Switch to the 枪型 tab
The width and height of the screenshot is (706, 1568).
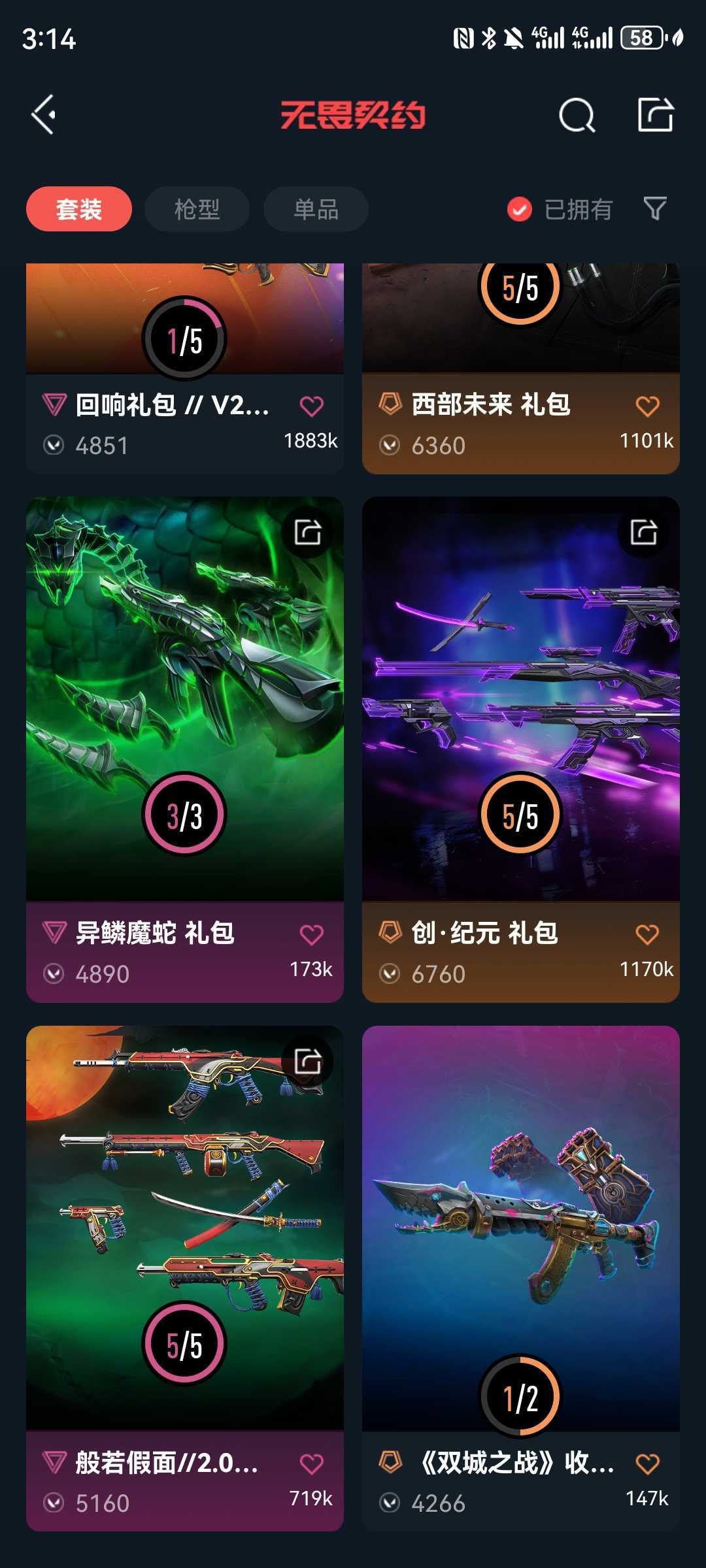(197, 209)
